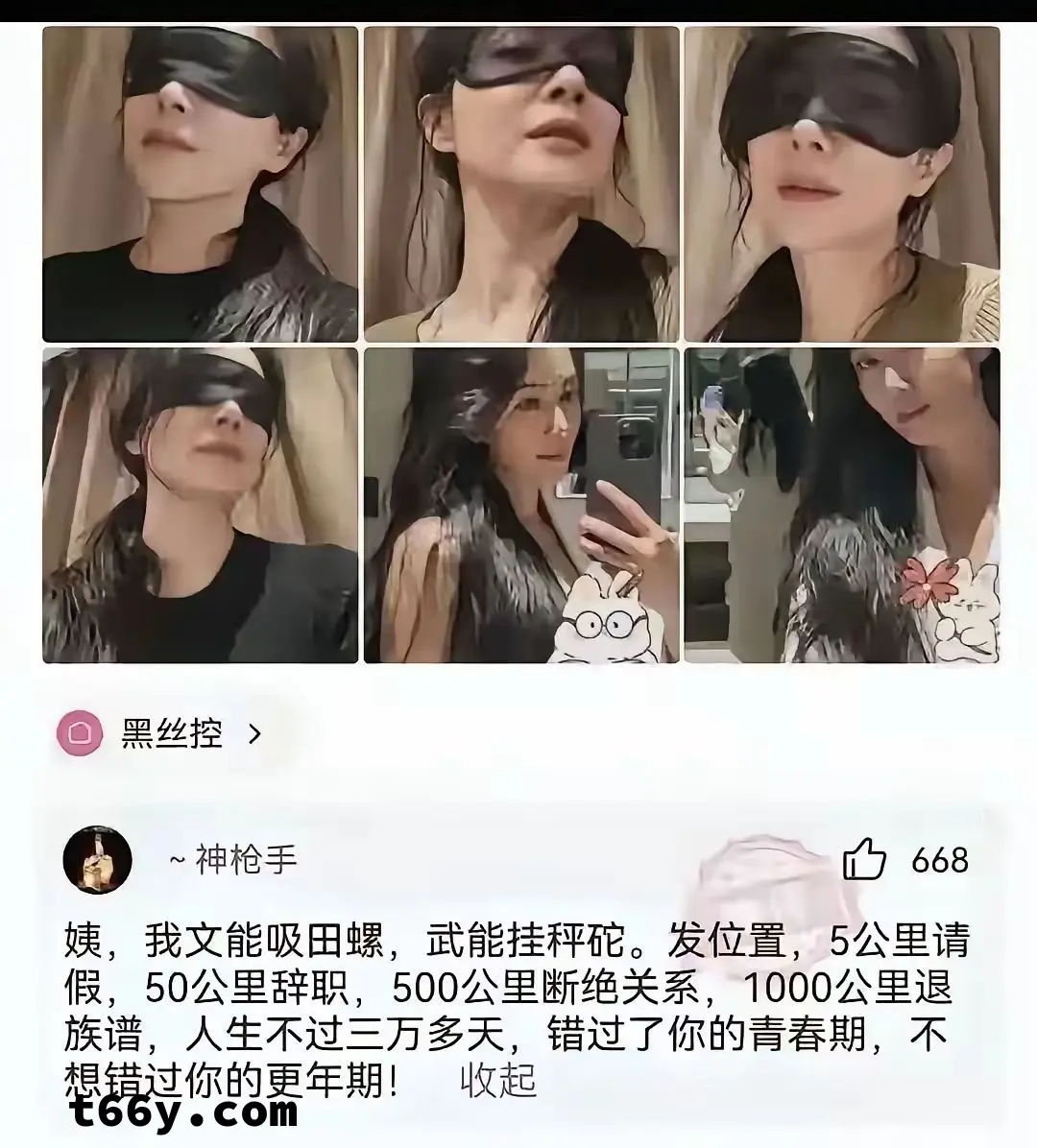This screenshot has height=1148, width=1037.
Task: Open 神枪手's profile avatar
Action: pyautogui.click(x=97, y=859)
